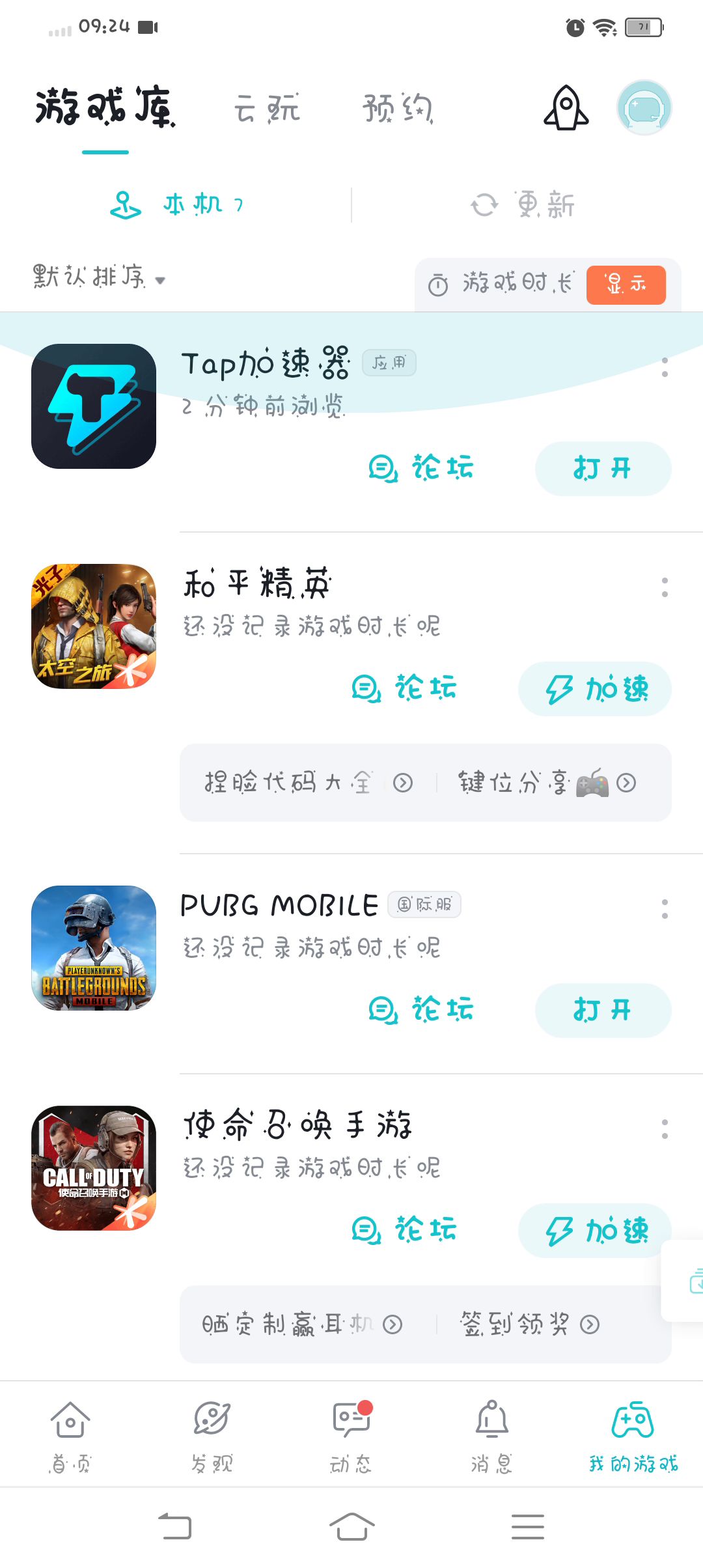Accelerate 使命召唤手游 with 加速
The width and height of the screenshot is (703, 1568).
[595, 1231]
